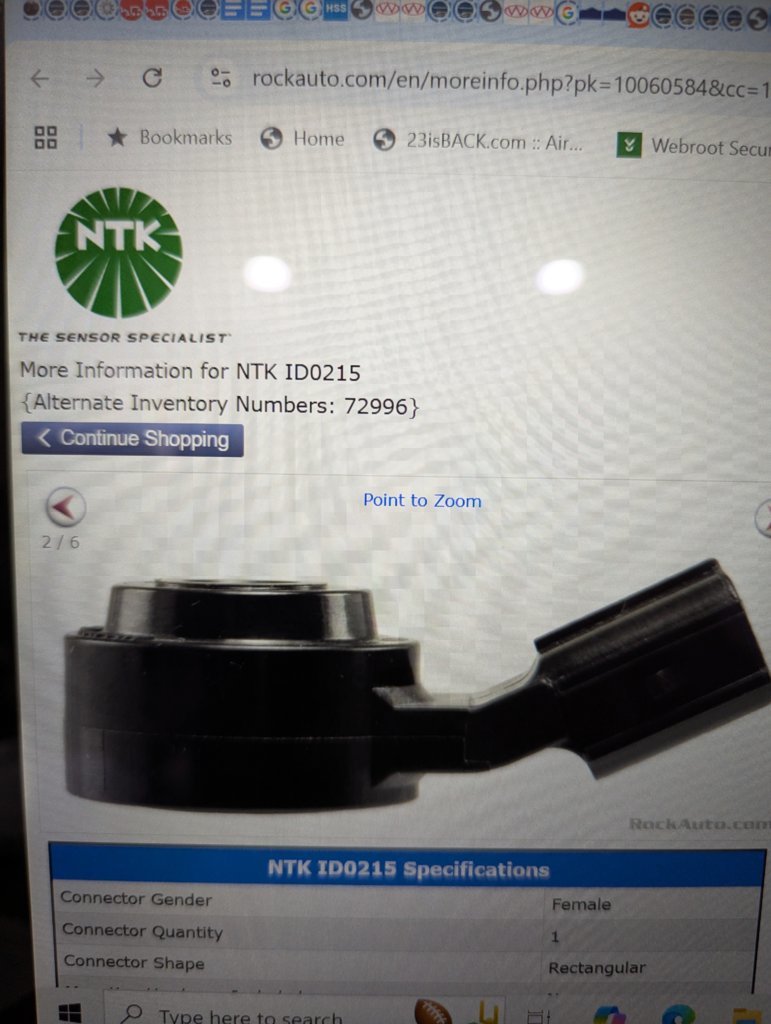Image resolution: width=771 pixels, height=1024 pixels.
Task: Open the 23isBACK.com bookmark
Action: (478, 142)
